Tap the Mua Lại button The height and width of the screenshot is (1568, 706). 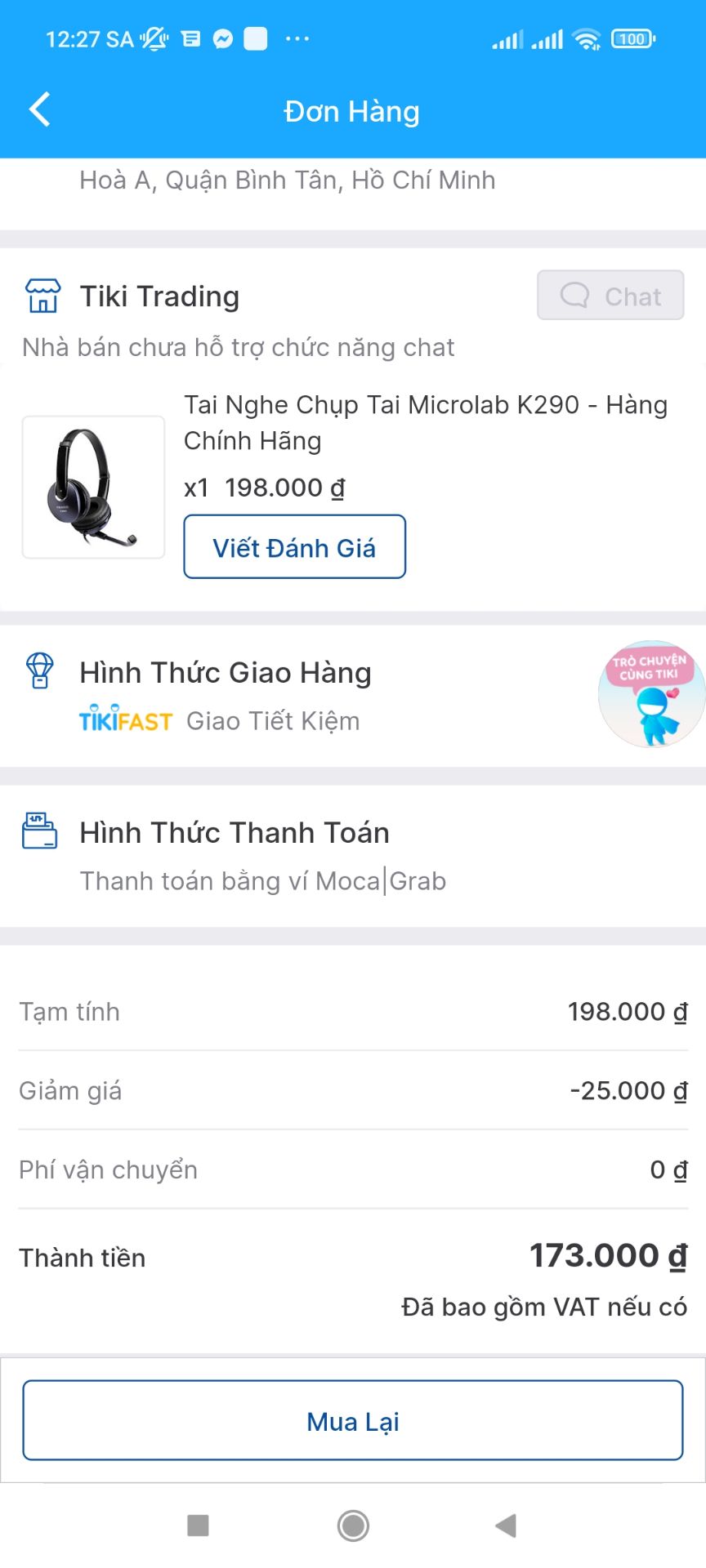pos(351,1421)
